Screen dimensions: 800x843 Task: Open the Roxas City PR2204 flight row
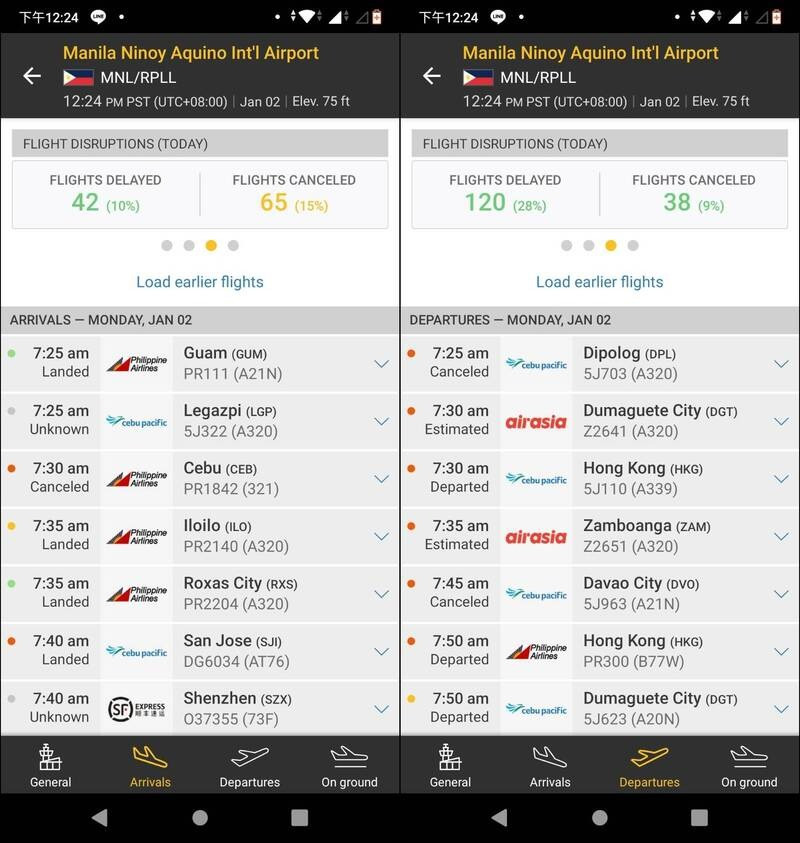381,594
